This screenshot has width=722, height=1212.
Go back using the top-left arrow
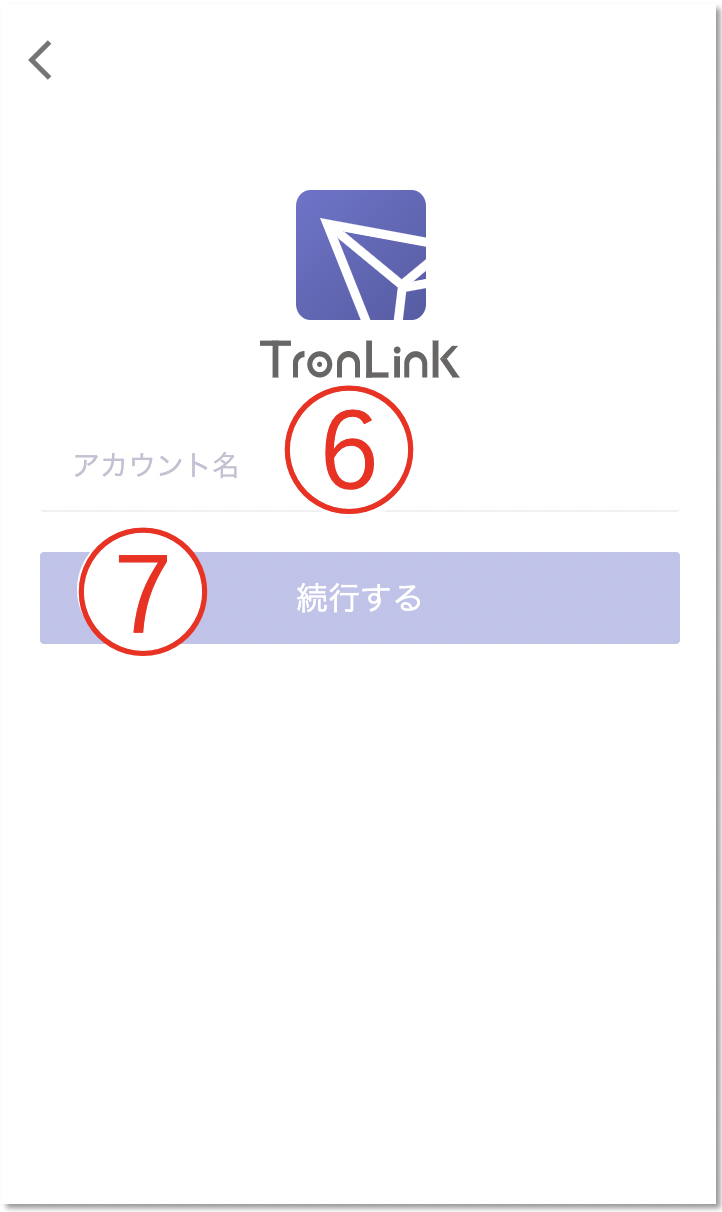point(40,61)
